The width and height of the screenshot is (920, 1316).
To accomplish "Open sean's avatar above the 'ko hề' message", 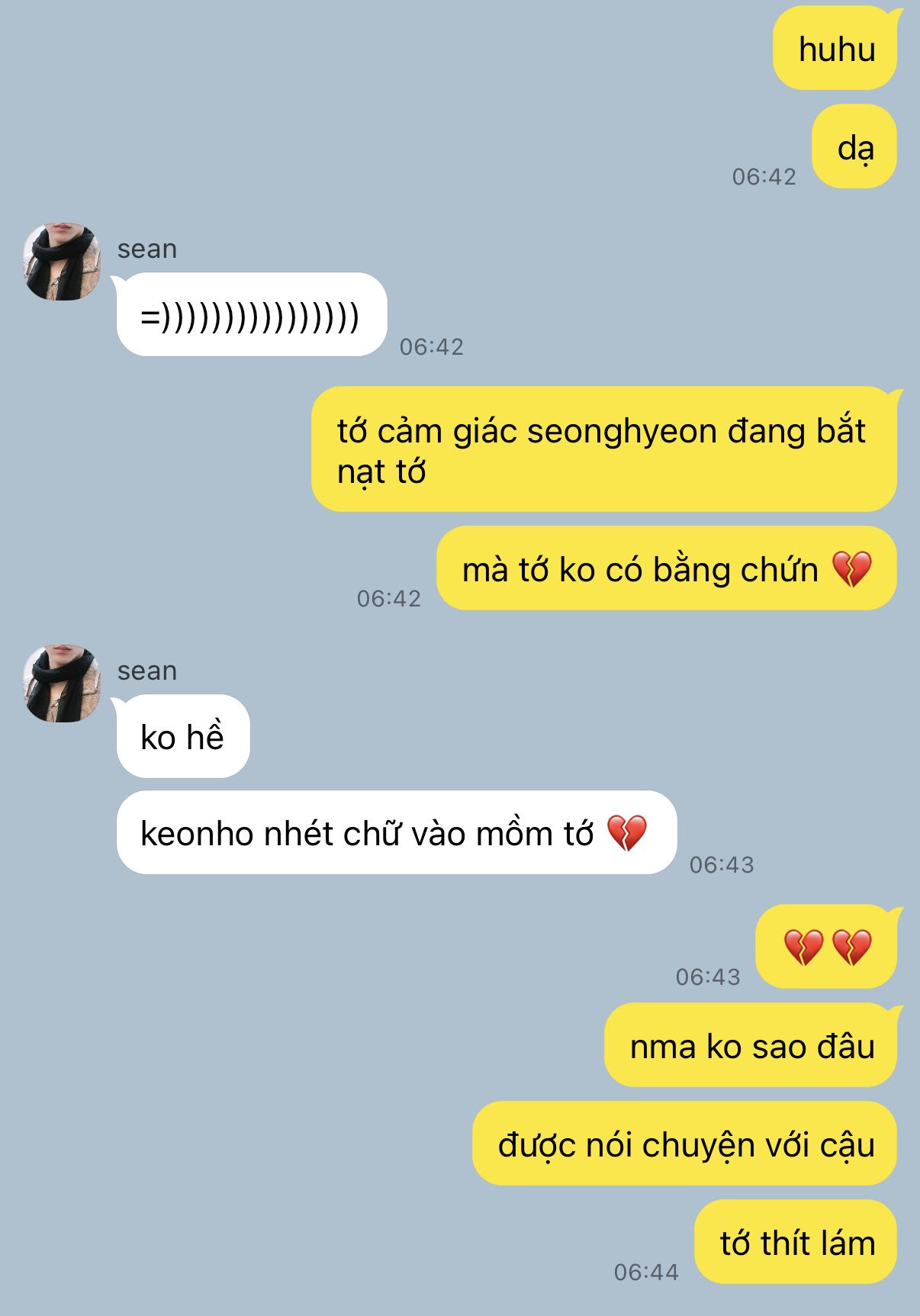I will pos(62,684).
